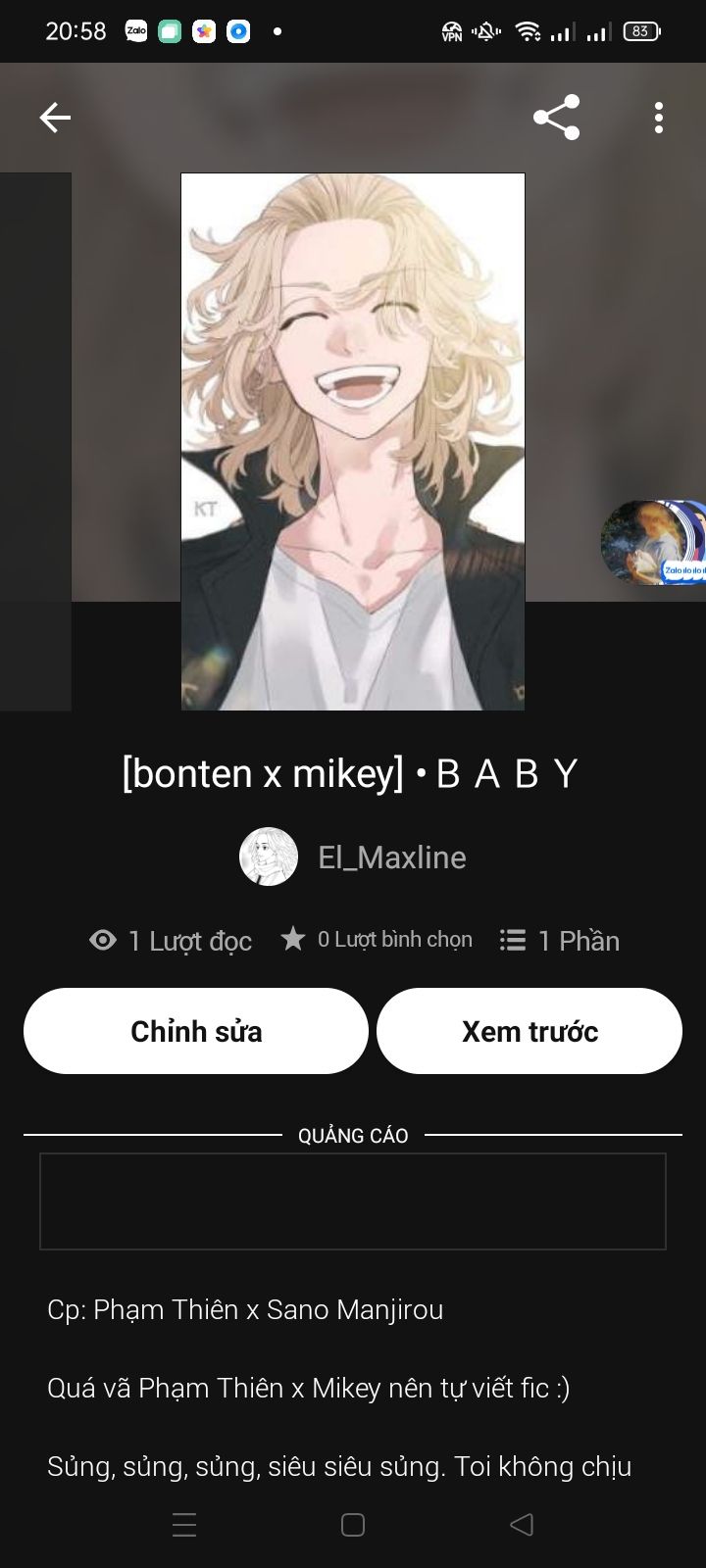Open the system recent apps button
Viewport: 706px width, 1568px height.
pyautogui.click(x=184, y=1525)
